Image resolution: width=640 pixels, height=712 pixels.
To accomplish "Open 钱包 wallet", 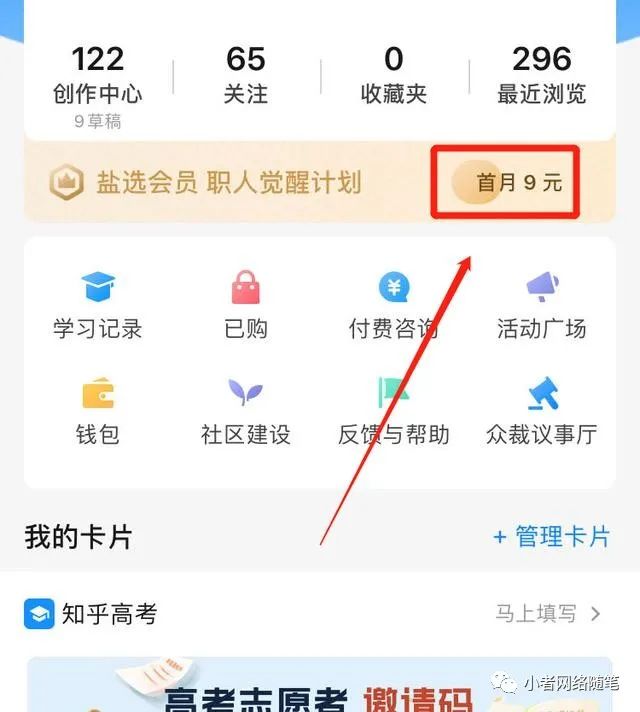I will pos(98,412).
